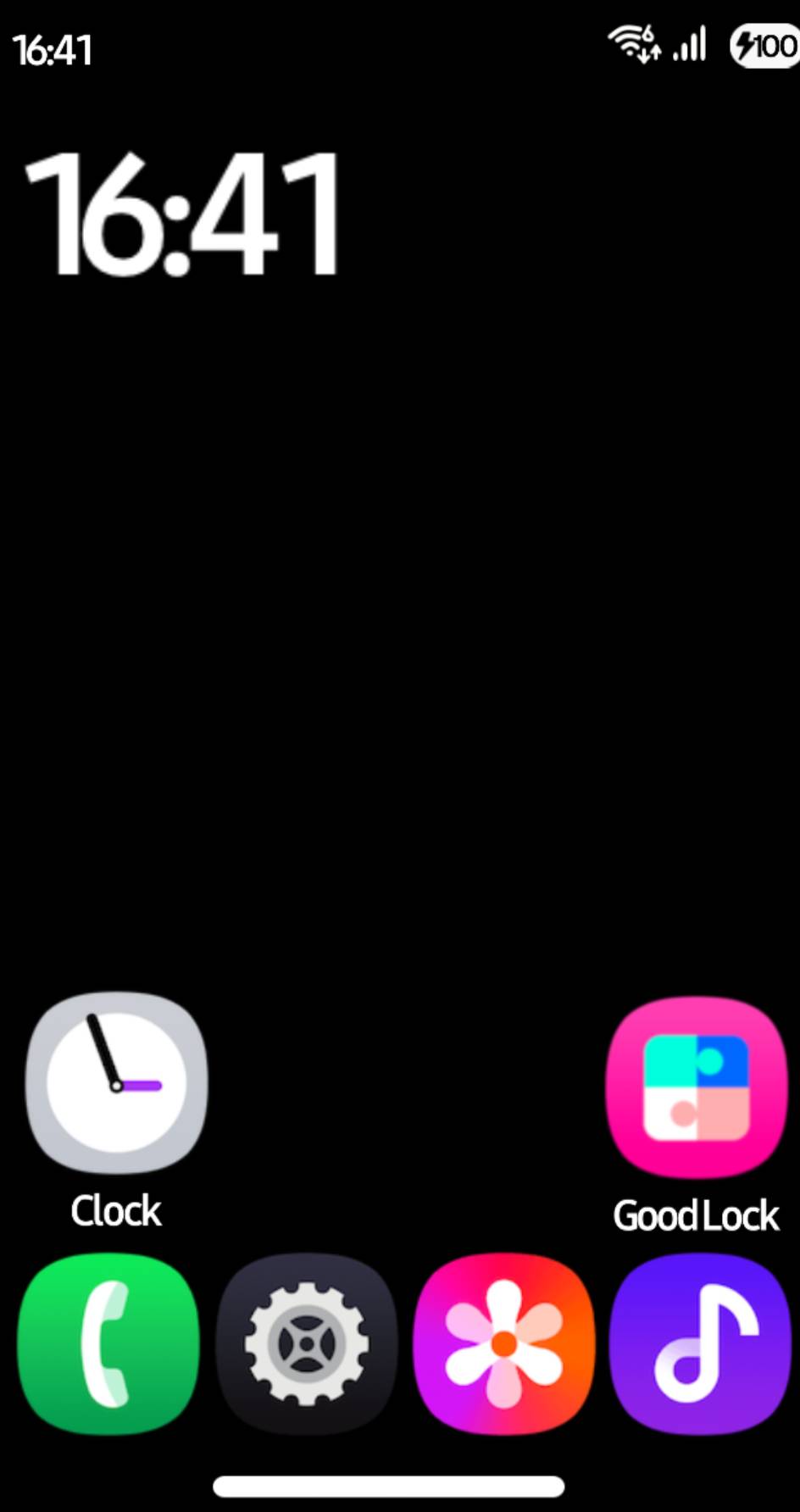Tap the large 16:41 clock widget
Screen dimensions: 800x1512
(x=182, y=214)
